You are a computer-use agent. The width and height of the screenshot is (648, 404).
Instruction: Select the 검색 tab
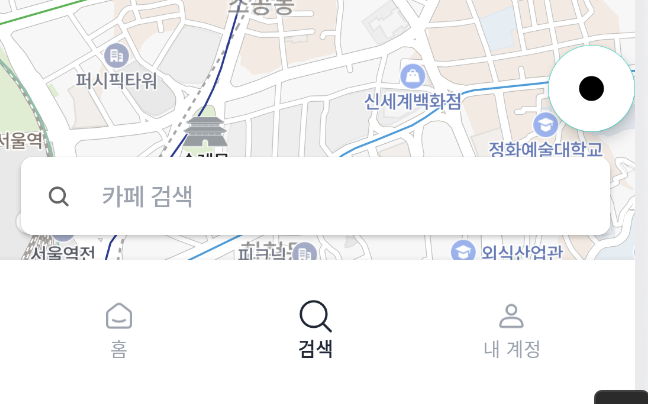315,330
